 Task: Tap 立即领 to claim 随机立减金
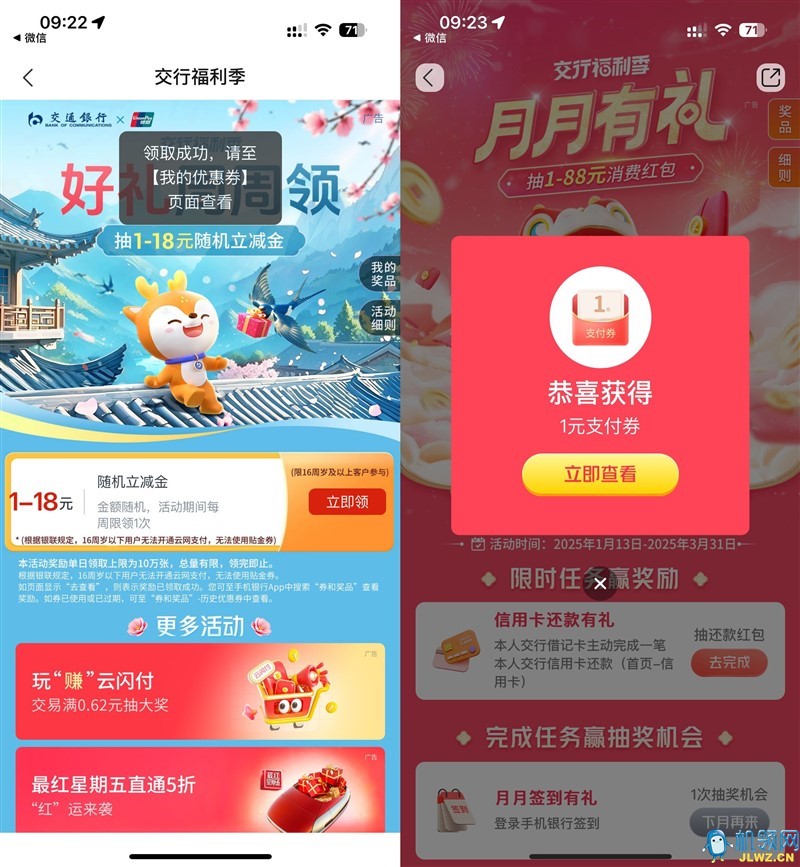(347, 502)
